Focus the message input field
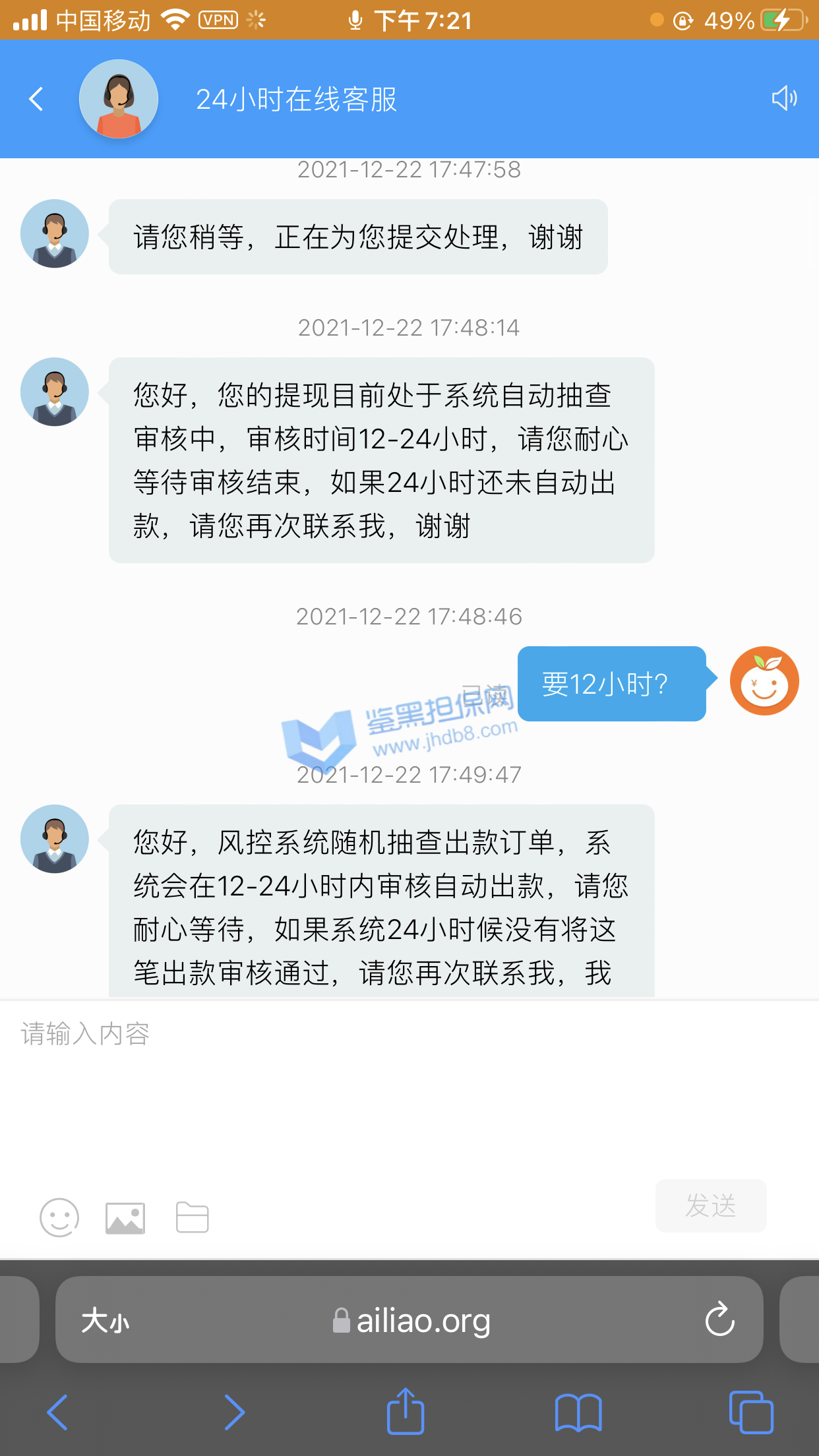This screenshot has width=819, height=1456. pyautogui.click(x=409, y=1081)
